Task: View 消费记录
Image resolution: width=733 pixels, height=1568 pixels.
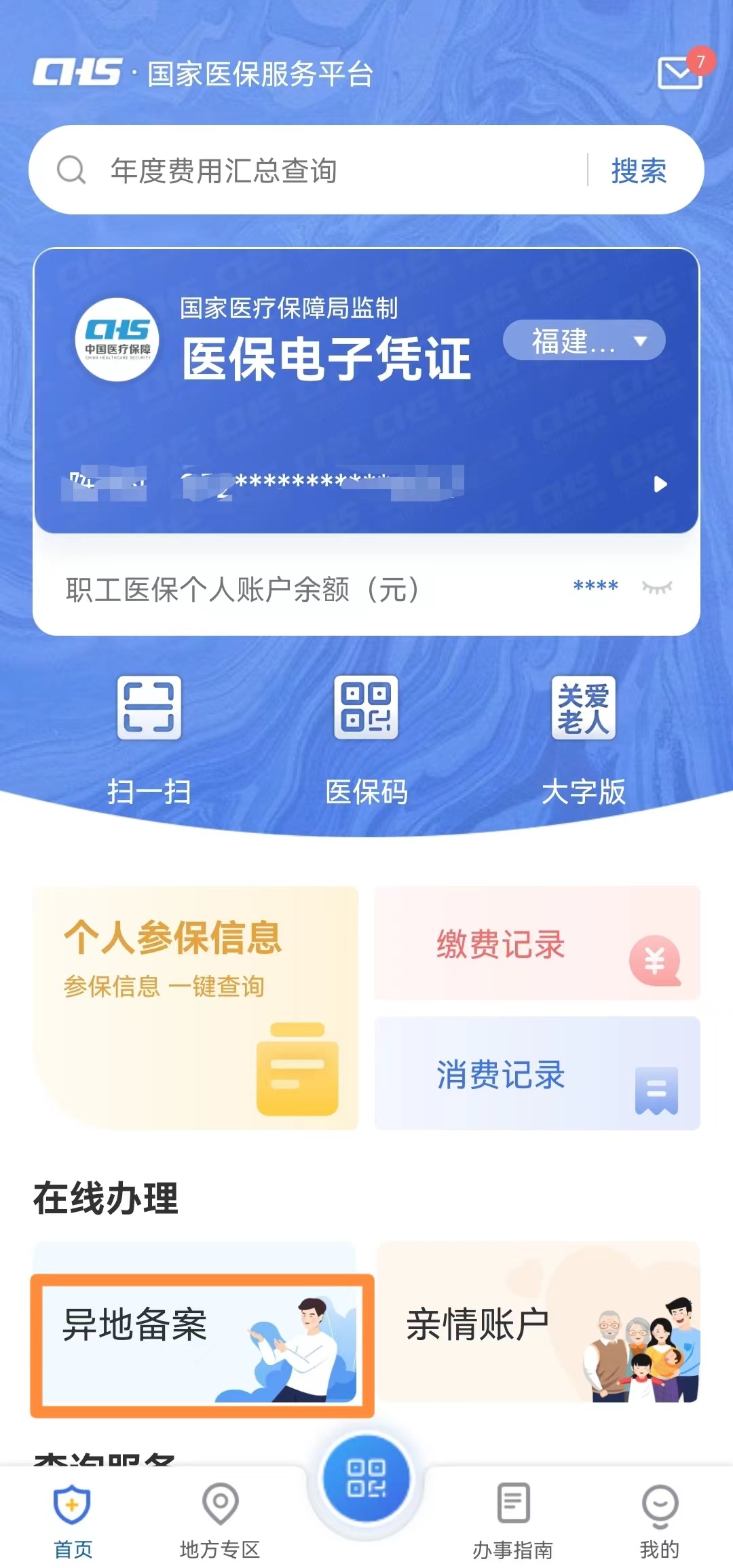Action: [537, 1073]
